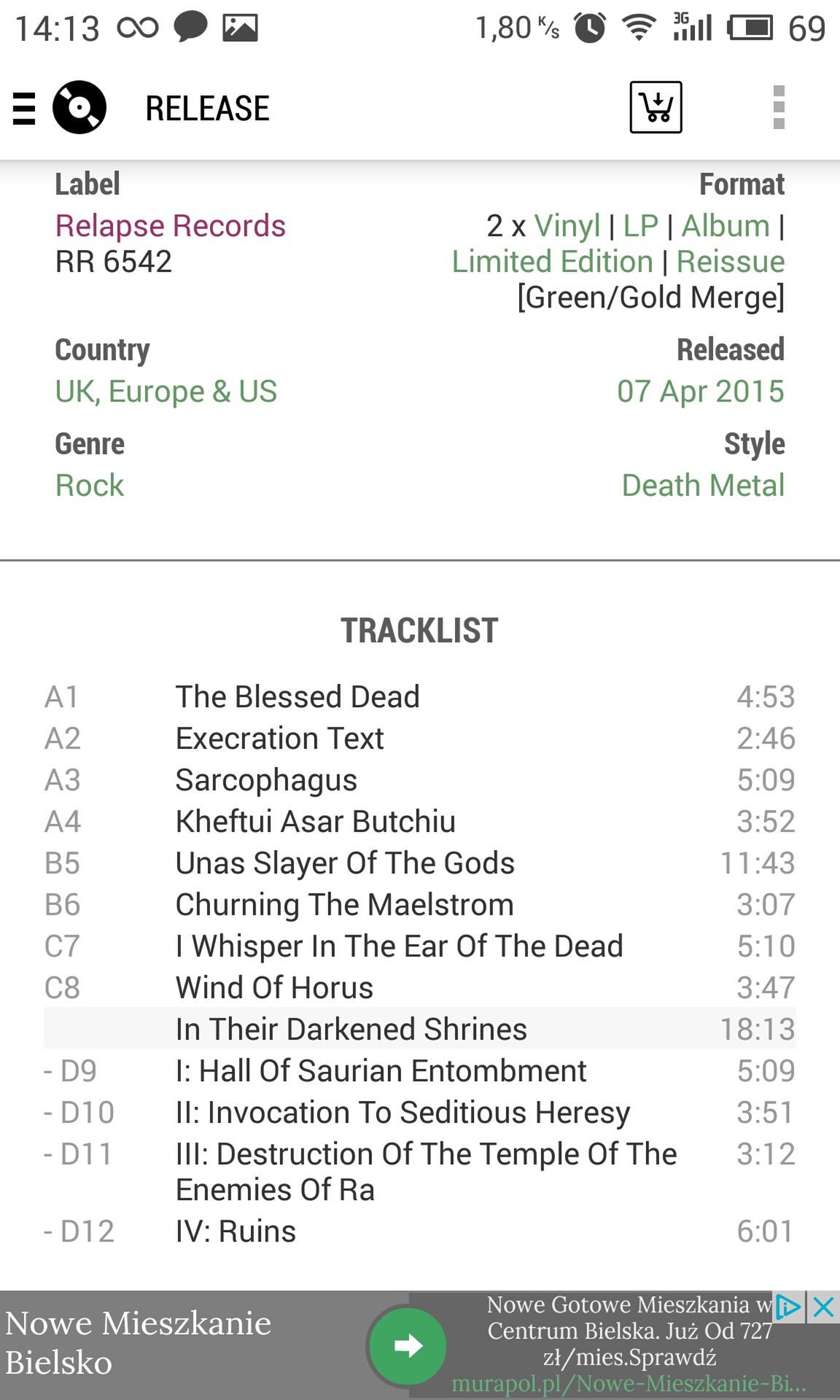Open the Reissue link
Screen dimensions: 840x1400
731,262
